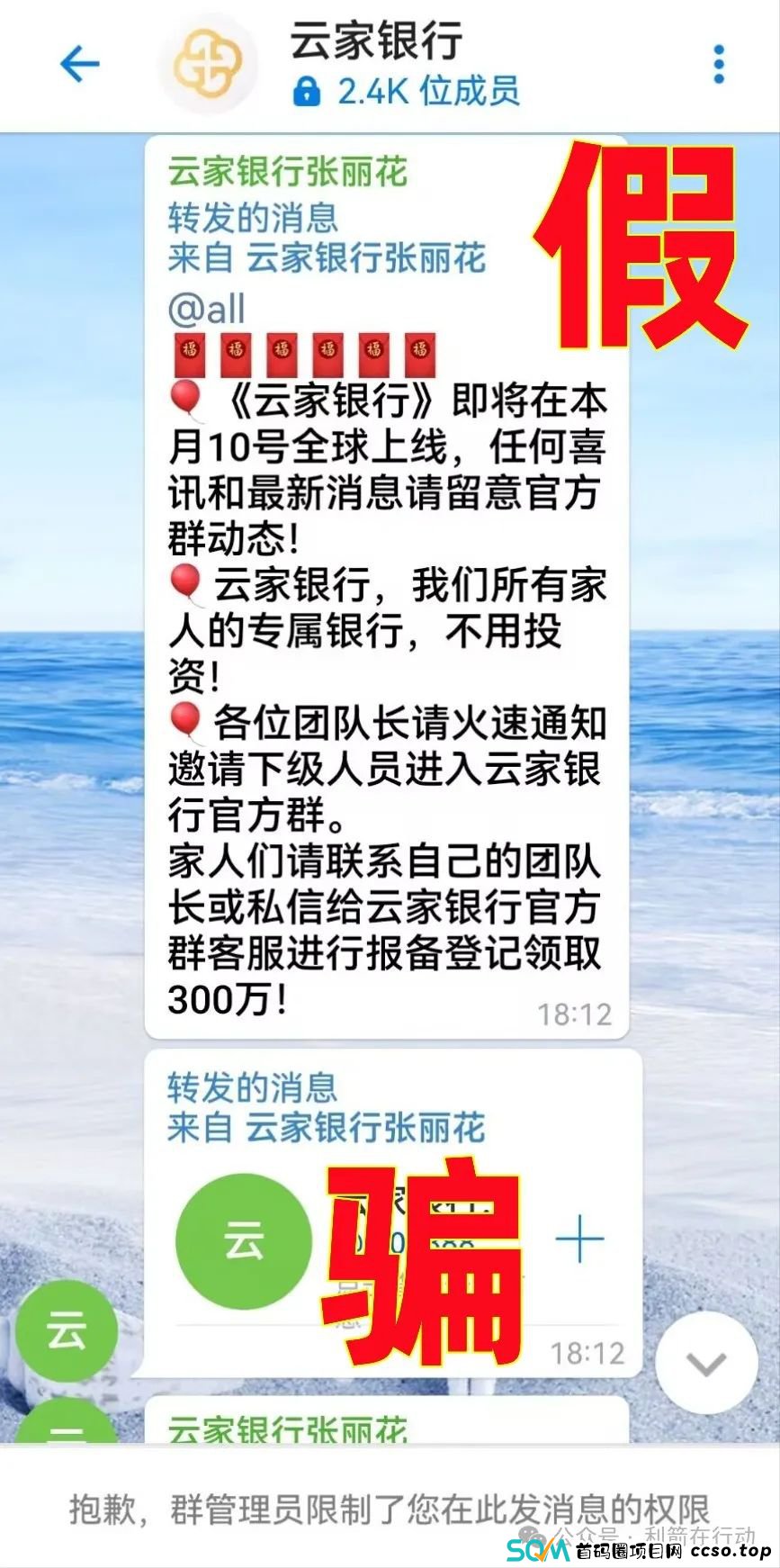Viewport: 780px width, 1568px height.
Task: Open the 云家银行 group avatar
Action: (209, 65)
